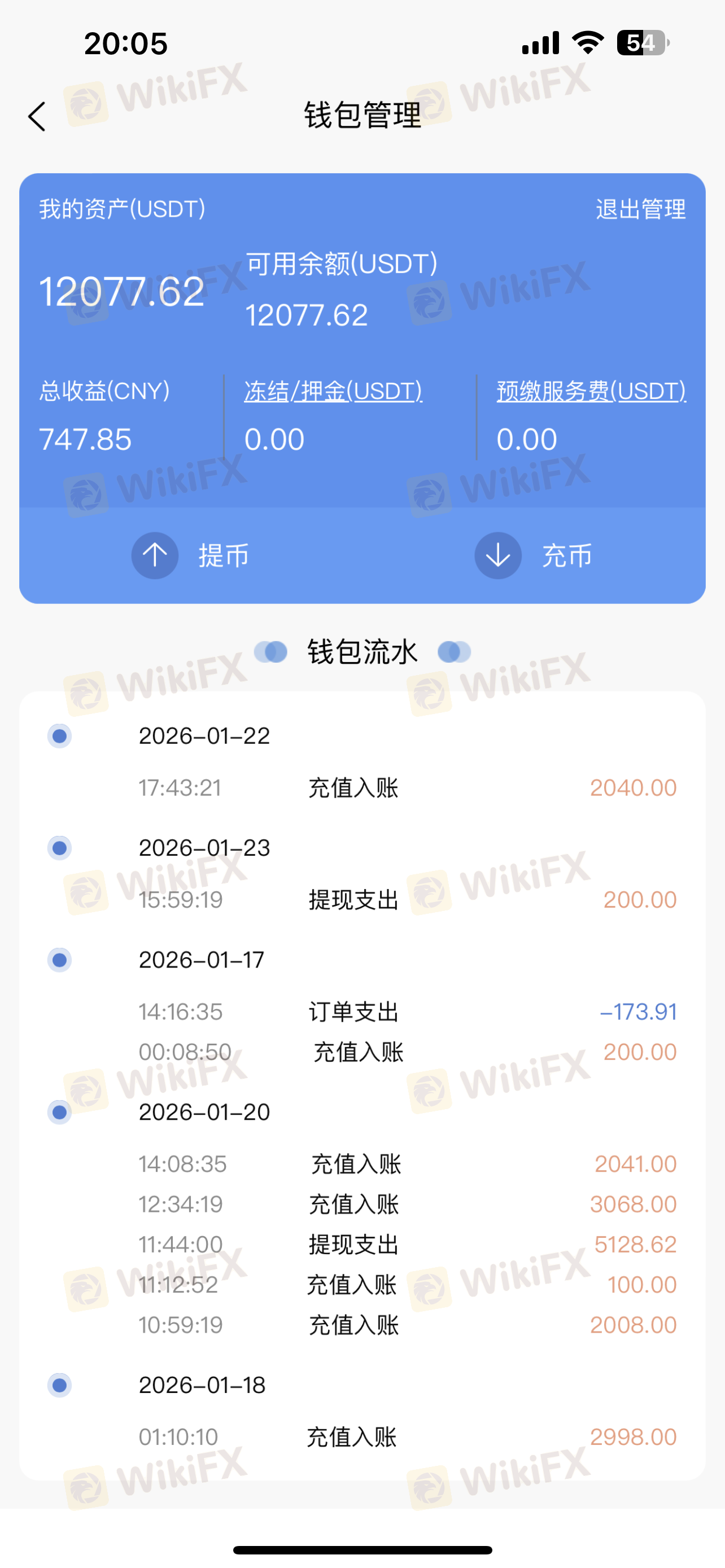Open the 冻结/押金(USDT) link

pyautogui.click(x=333, y=391)
